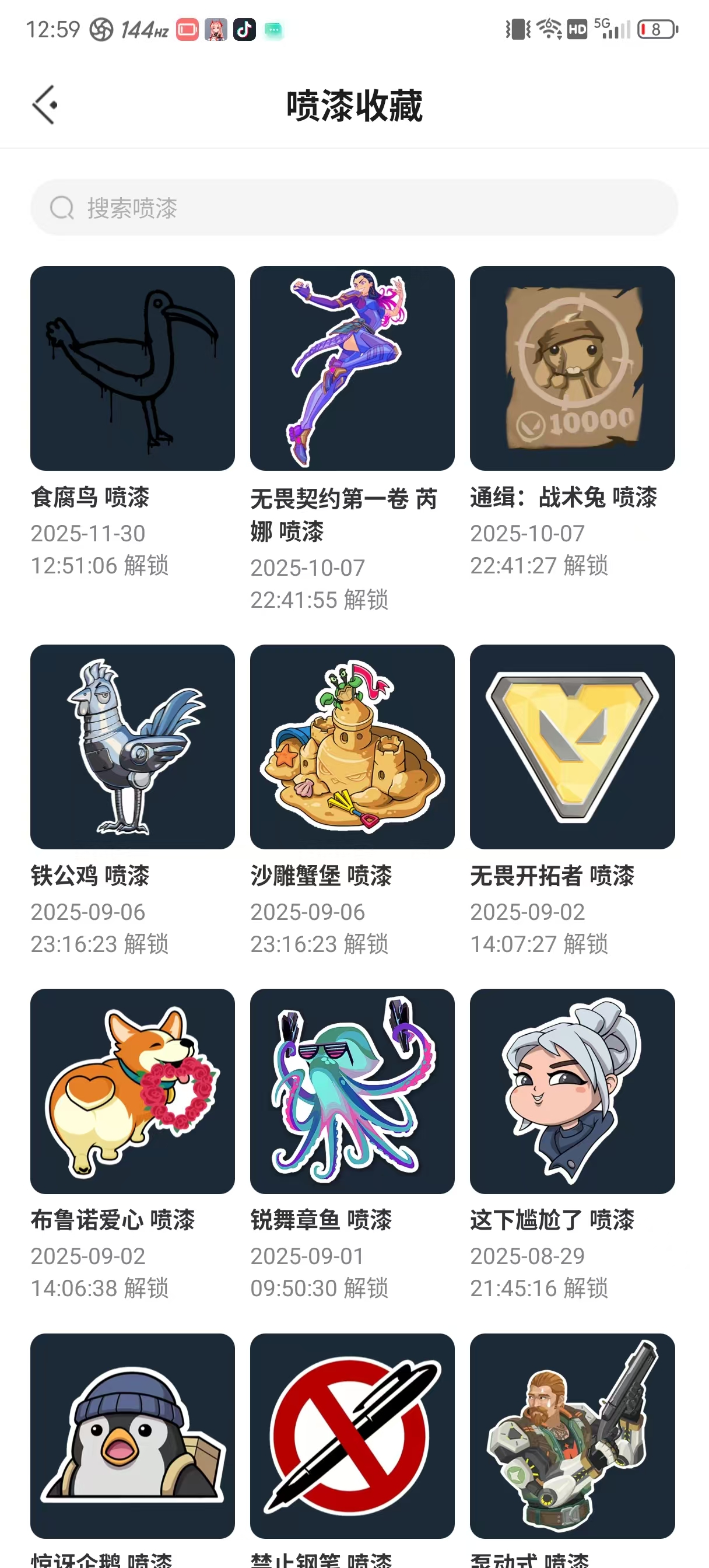Open 布鲁诺爱心 喷漆 corgi spray
The image size is (709, 1568).
click(x=133, y=1091)
